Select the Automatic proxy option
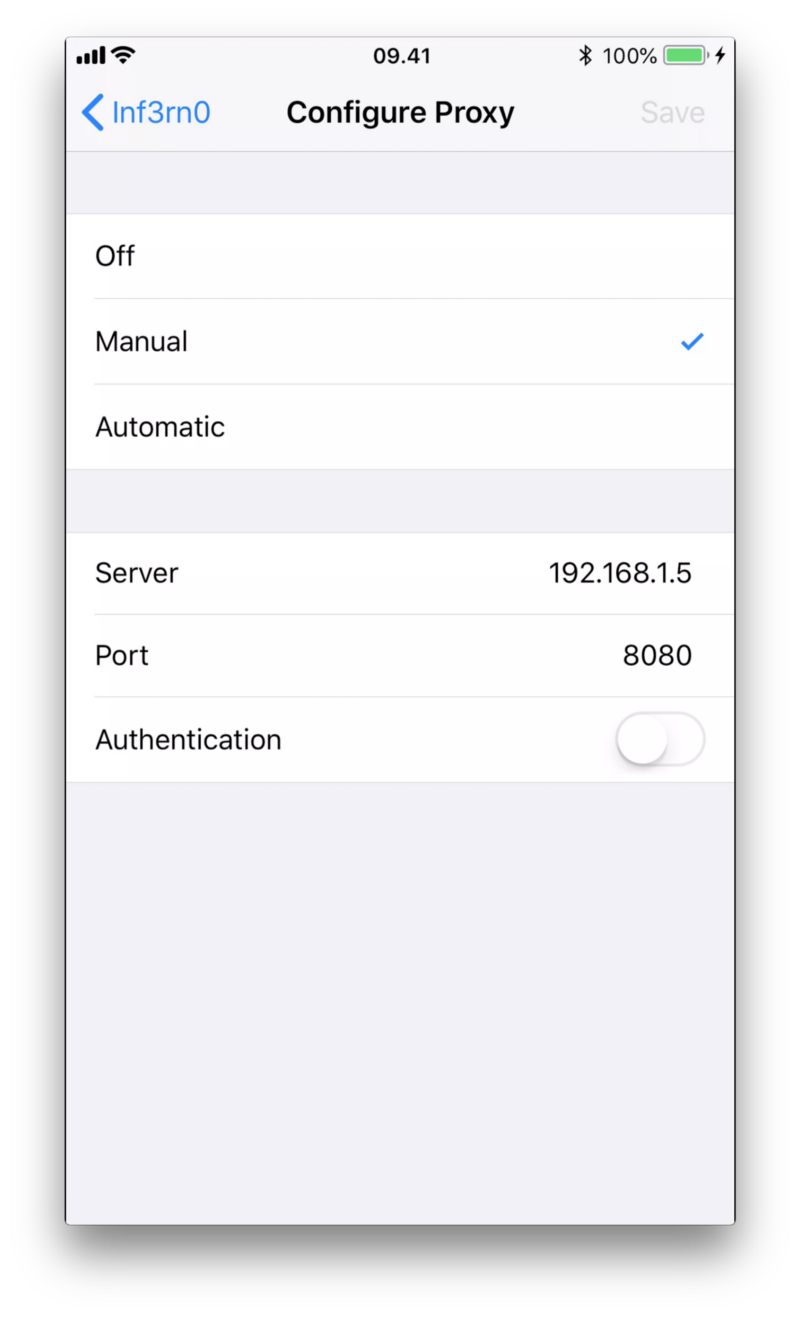 tap(400, 427)
